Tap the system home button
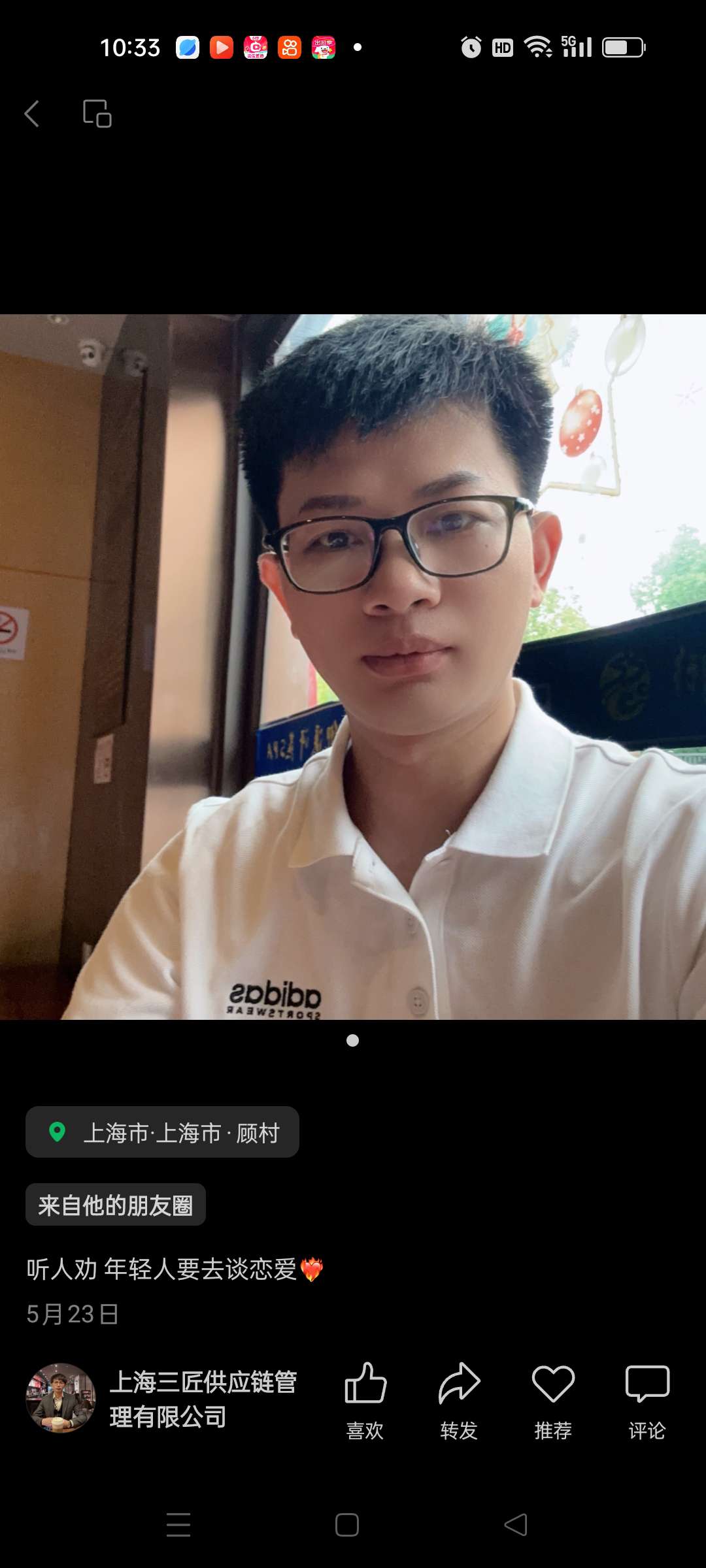 click(347, 1525)
